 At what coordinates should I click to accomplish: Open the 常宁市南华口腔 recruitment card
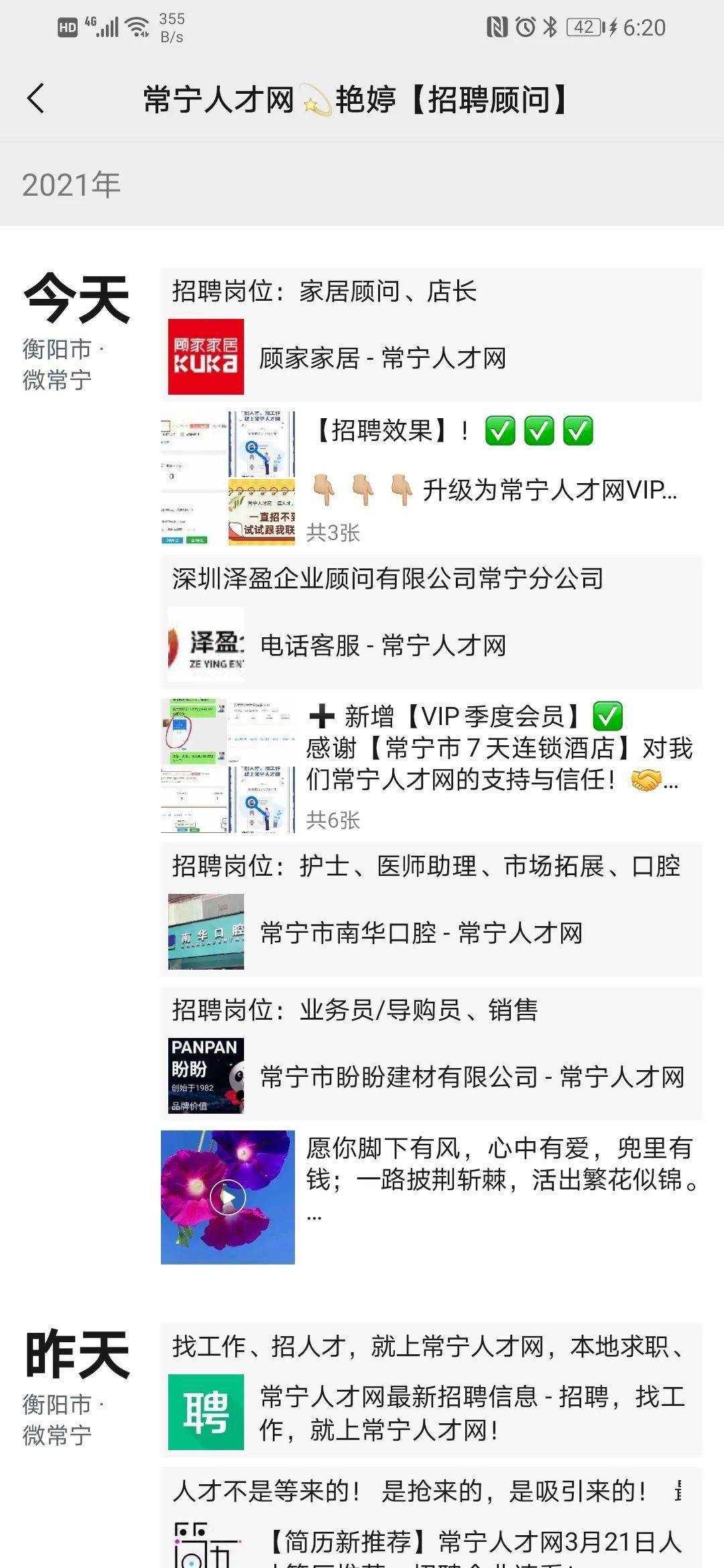pos(432,909)
